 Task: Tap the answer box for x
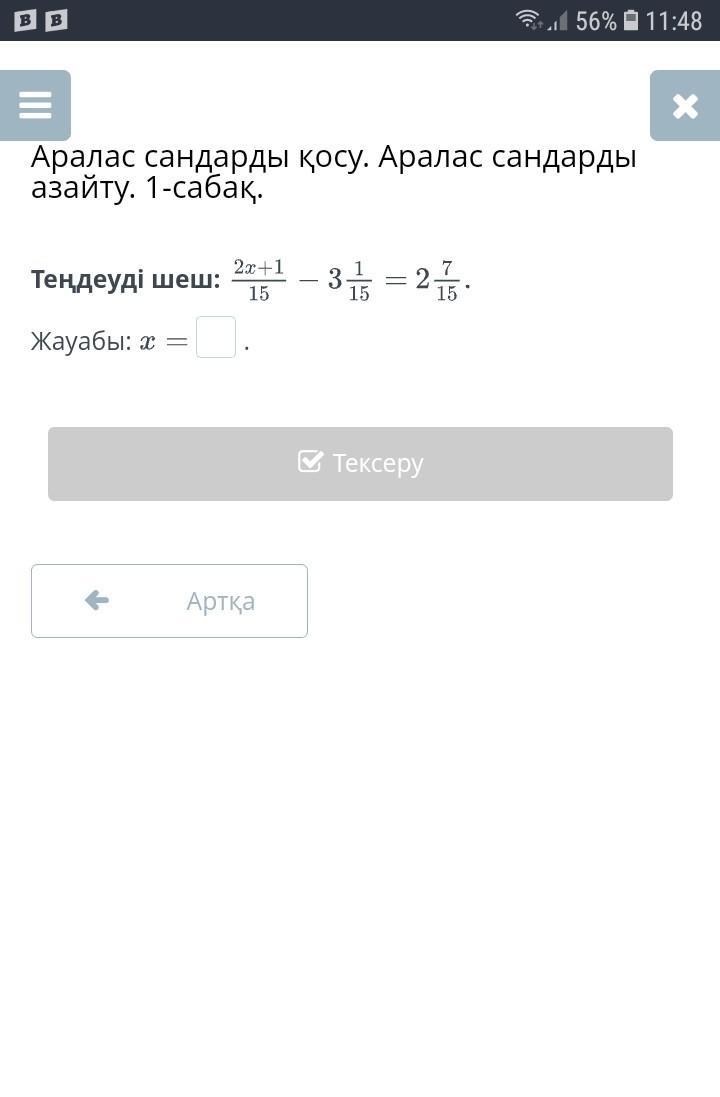pos(216,338)
